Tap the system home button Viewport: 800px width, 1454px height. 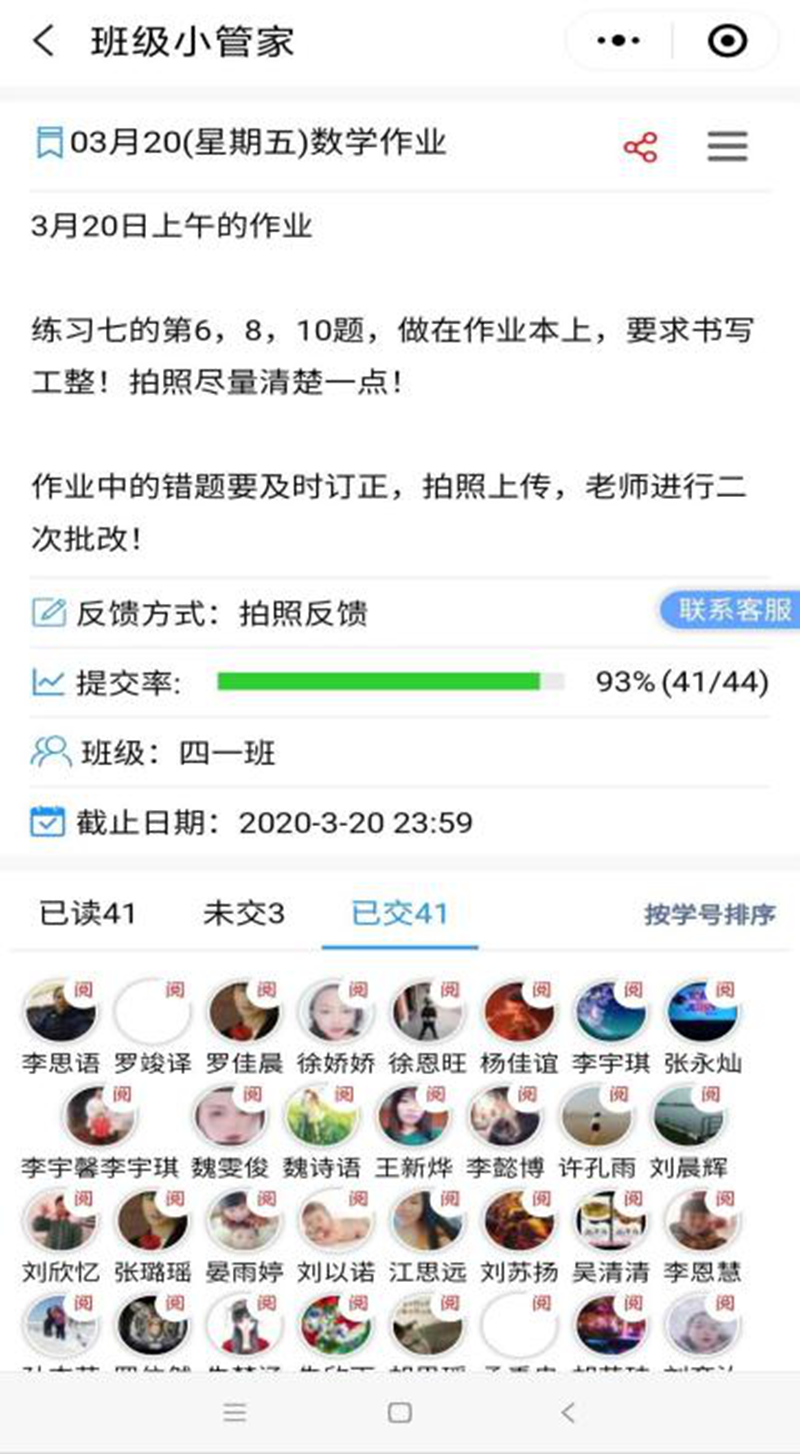tap(399, 1412)
